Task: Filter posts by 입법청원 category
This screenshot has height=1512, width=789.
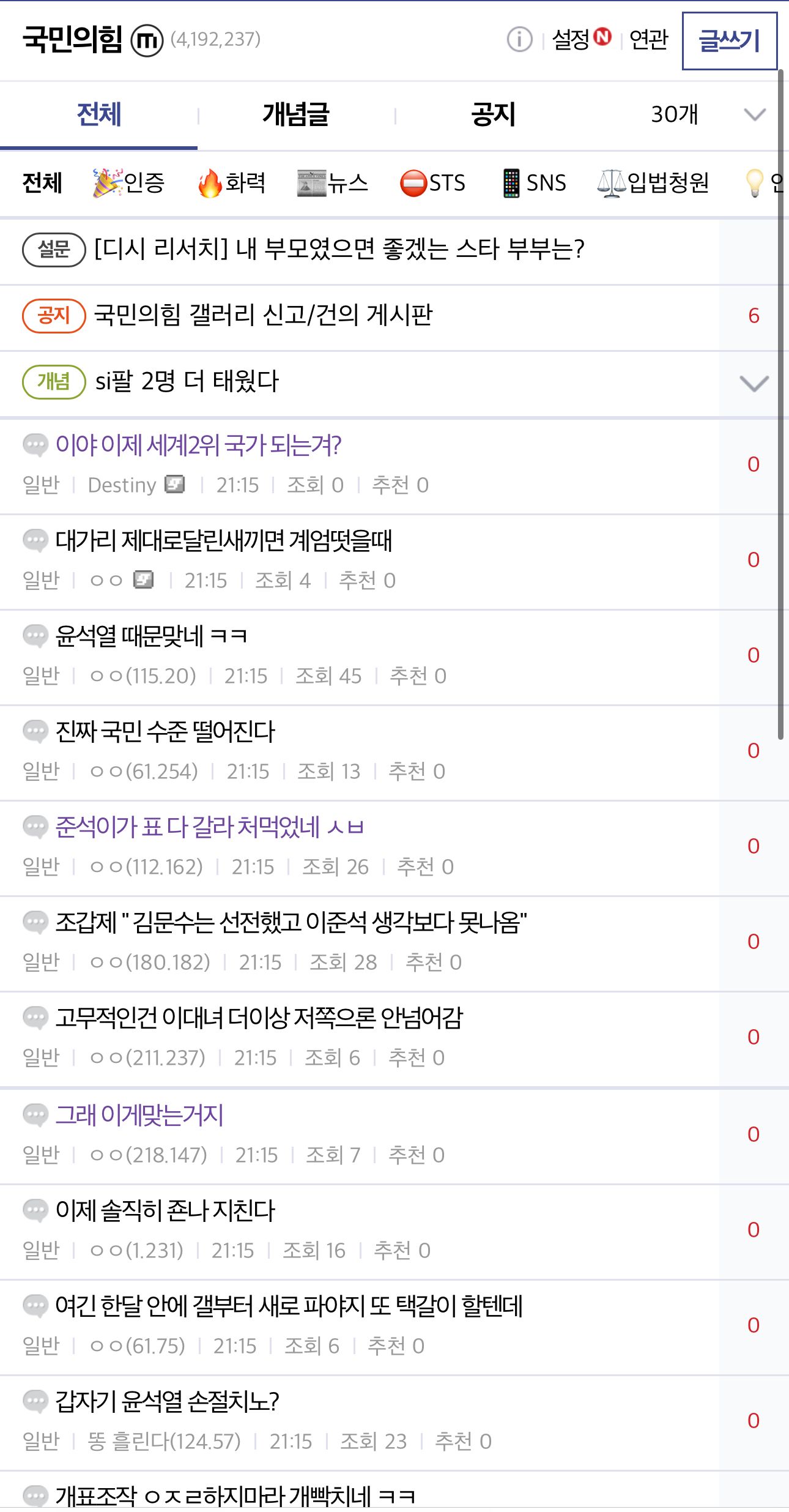Action: pyautogui.click(x=653, y=182)
